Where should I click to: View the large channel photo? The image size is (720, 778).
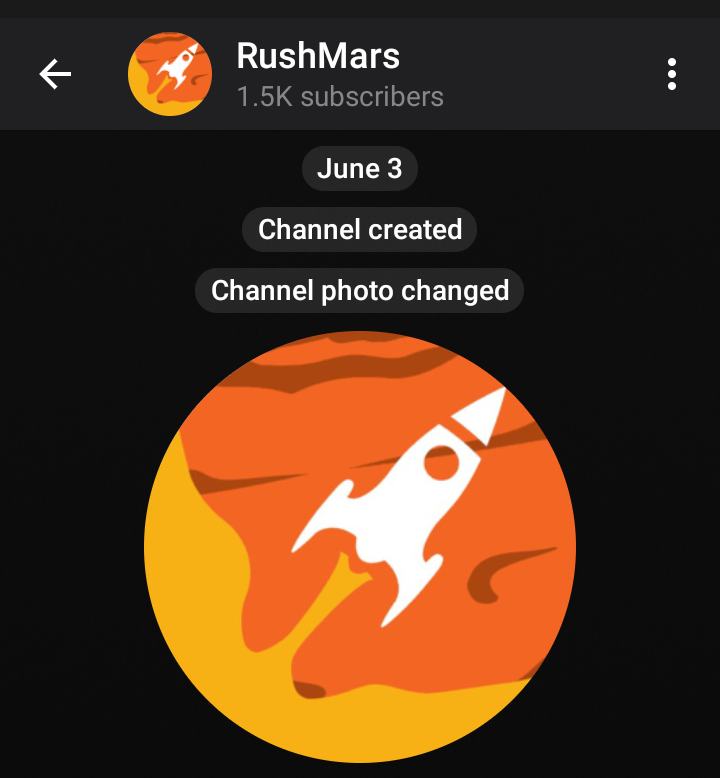coord(360,547)
